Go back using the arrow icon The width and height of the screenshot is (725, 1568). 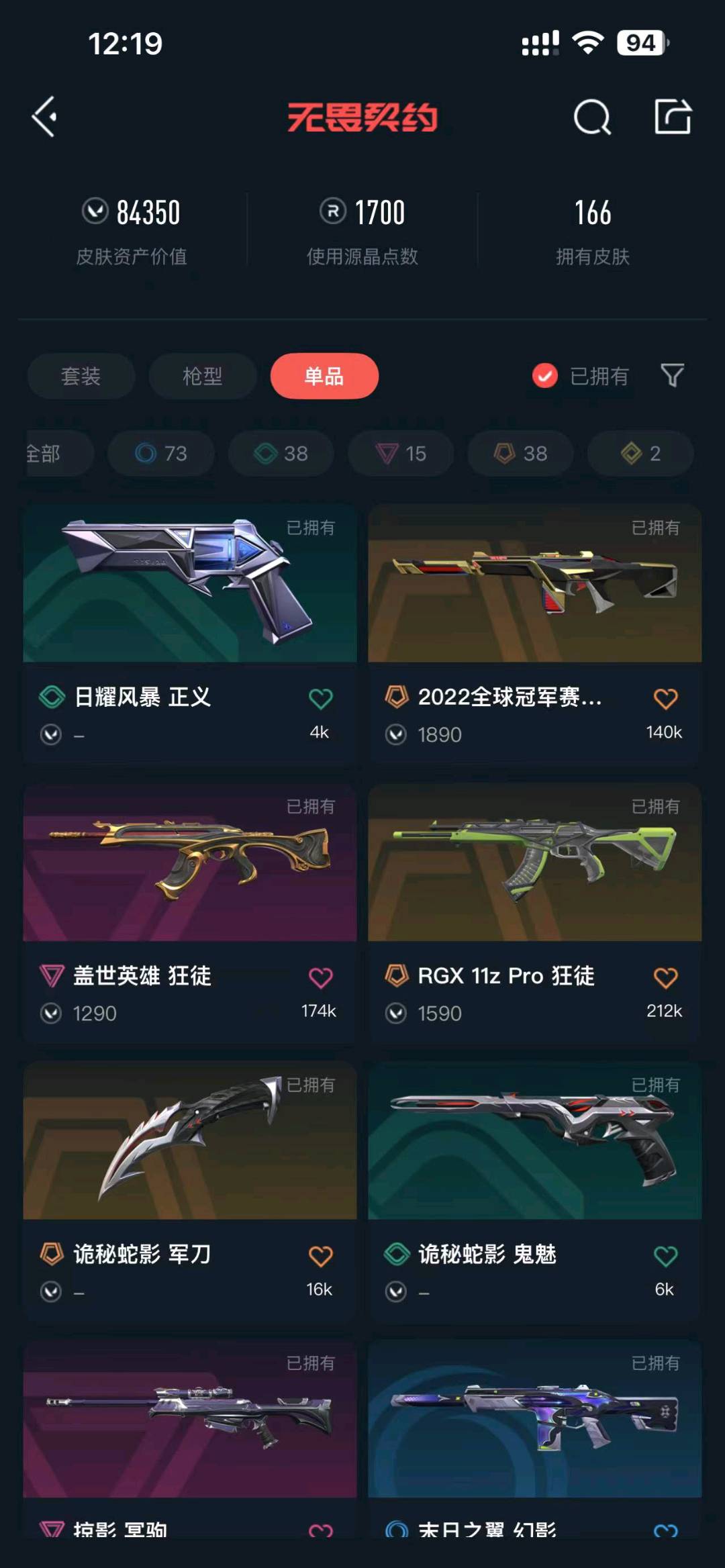pyautogui.click(x=44, y=117)
